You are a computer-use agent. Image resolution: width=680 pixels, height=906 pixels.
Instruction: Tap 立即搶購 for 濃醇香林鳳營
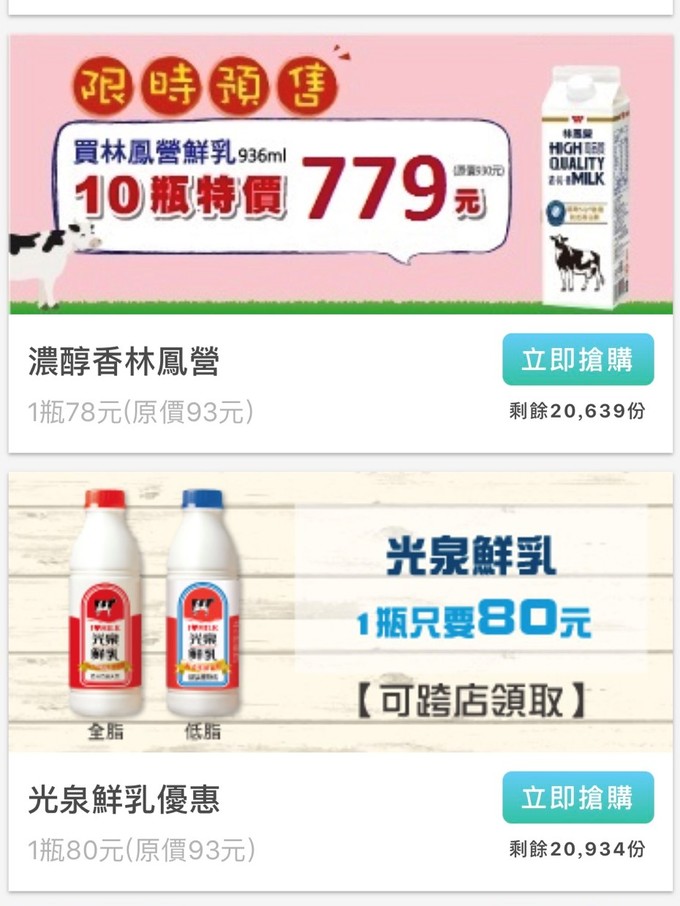tap(578, 360)
